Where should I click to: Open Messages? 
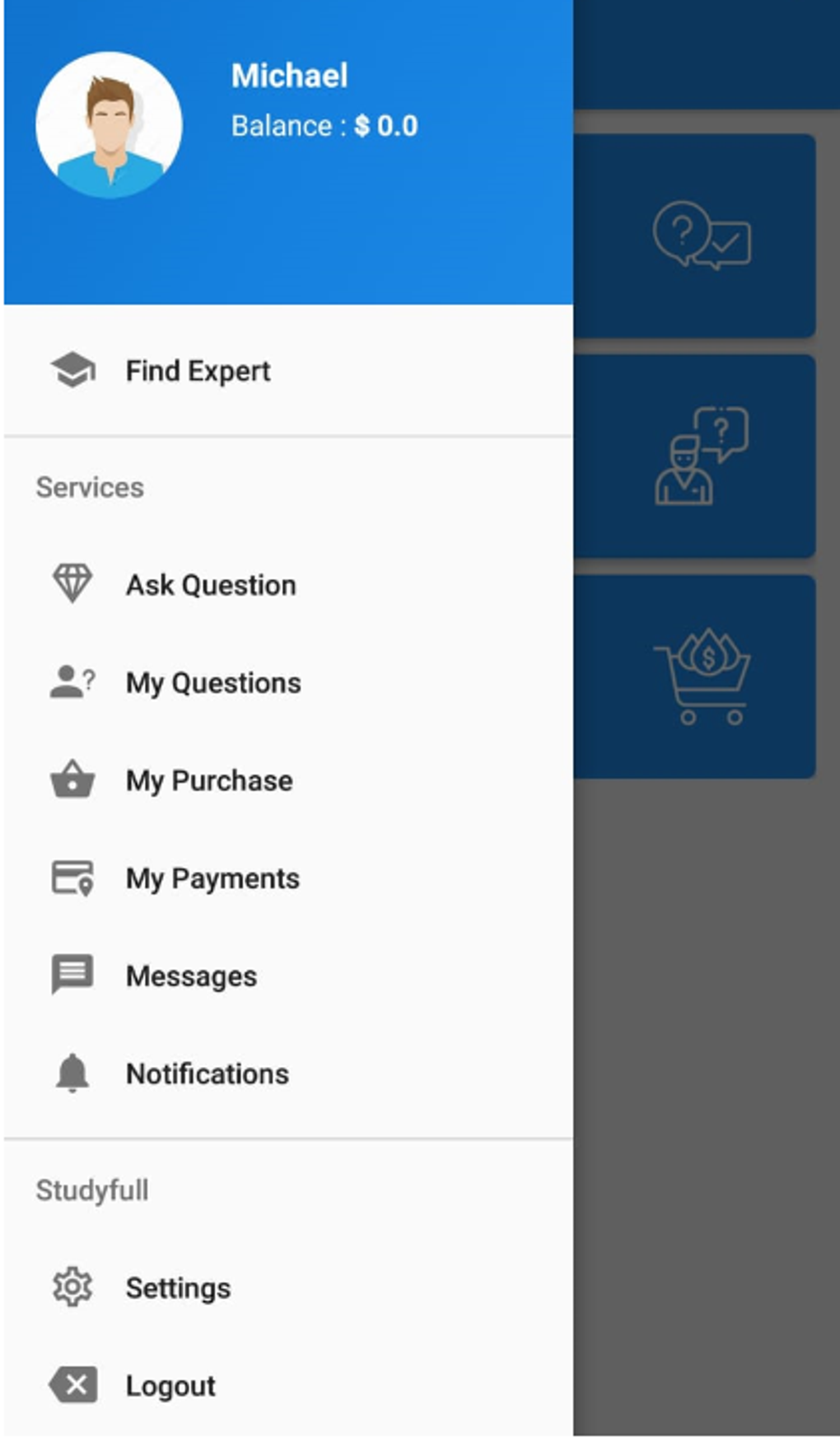(x=190, y=976)
